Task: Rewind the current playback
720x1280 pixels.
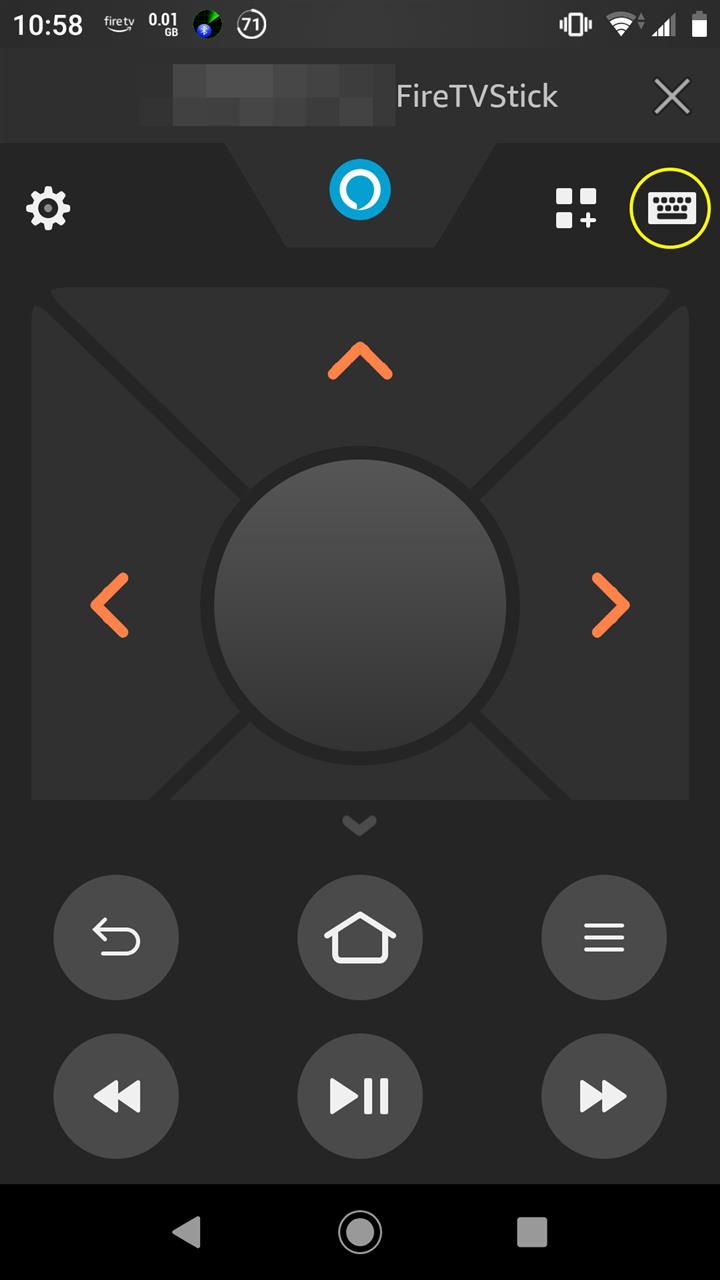Action: pos(116,1096)
